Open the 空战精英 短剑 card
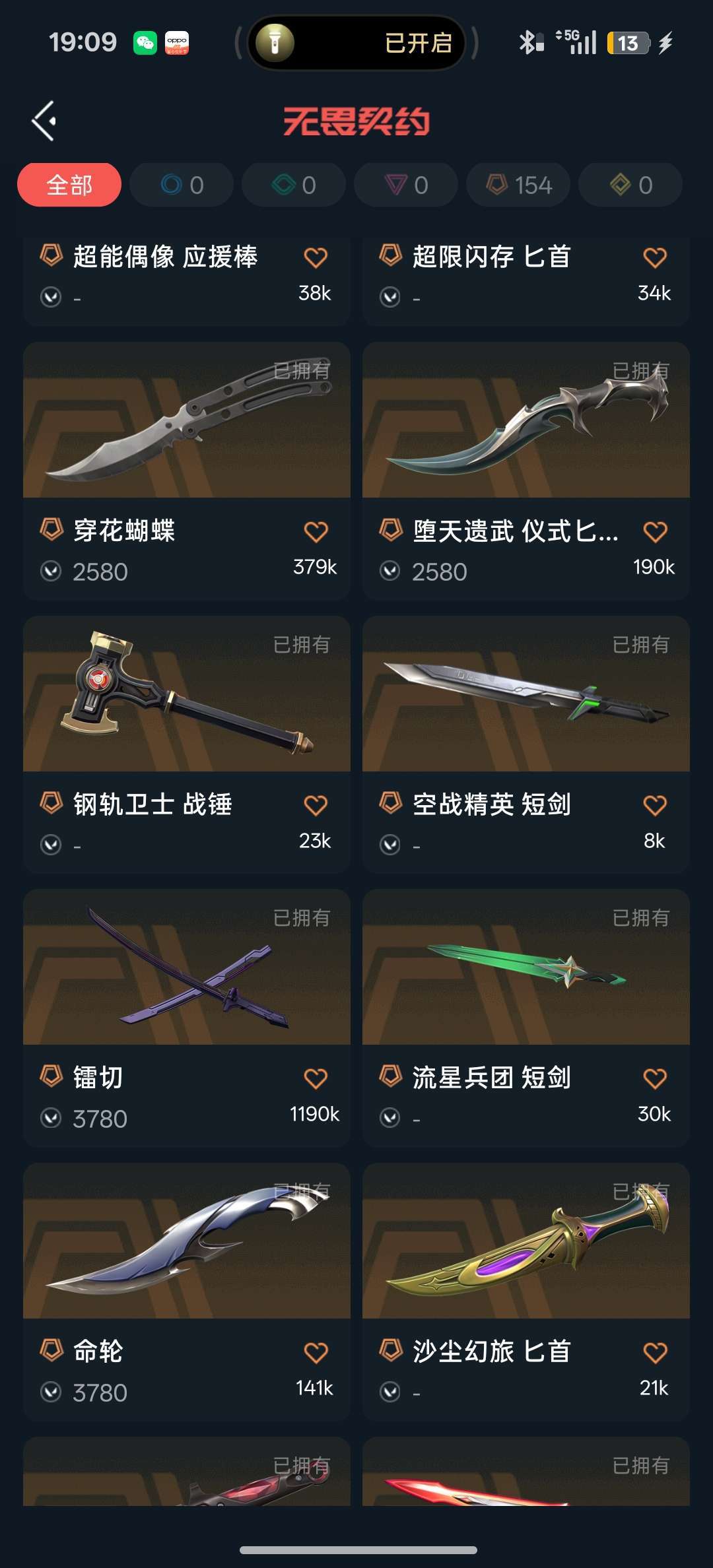Viewport: 713px width, 1568px height. pyautogui.click(x=526, y=744)
